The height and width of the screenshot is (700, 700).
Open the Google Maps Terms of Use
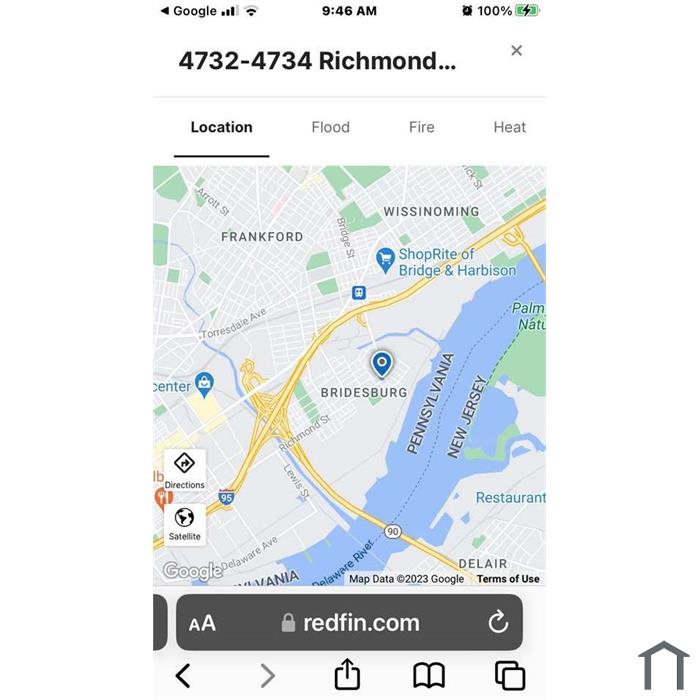point(508,579)
